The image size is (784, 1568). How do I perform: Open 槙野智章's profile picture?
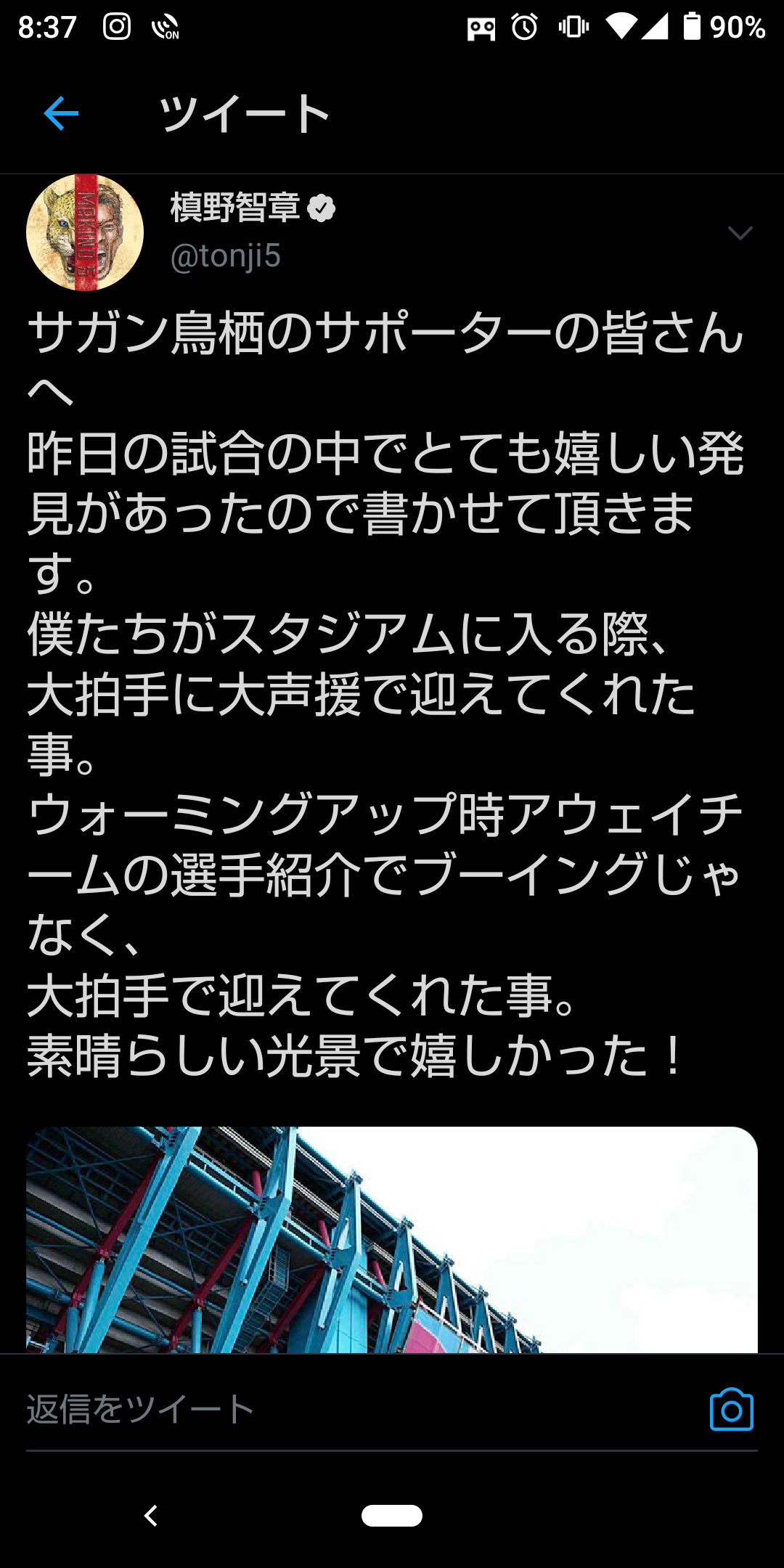85,232
